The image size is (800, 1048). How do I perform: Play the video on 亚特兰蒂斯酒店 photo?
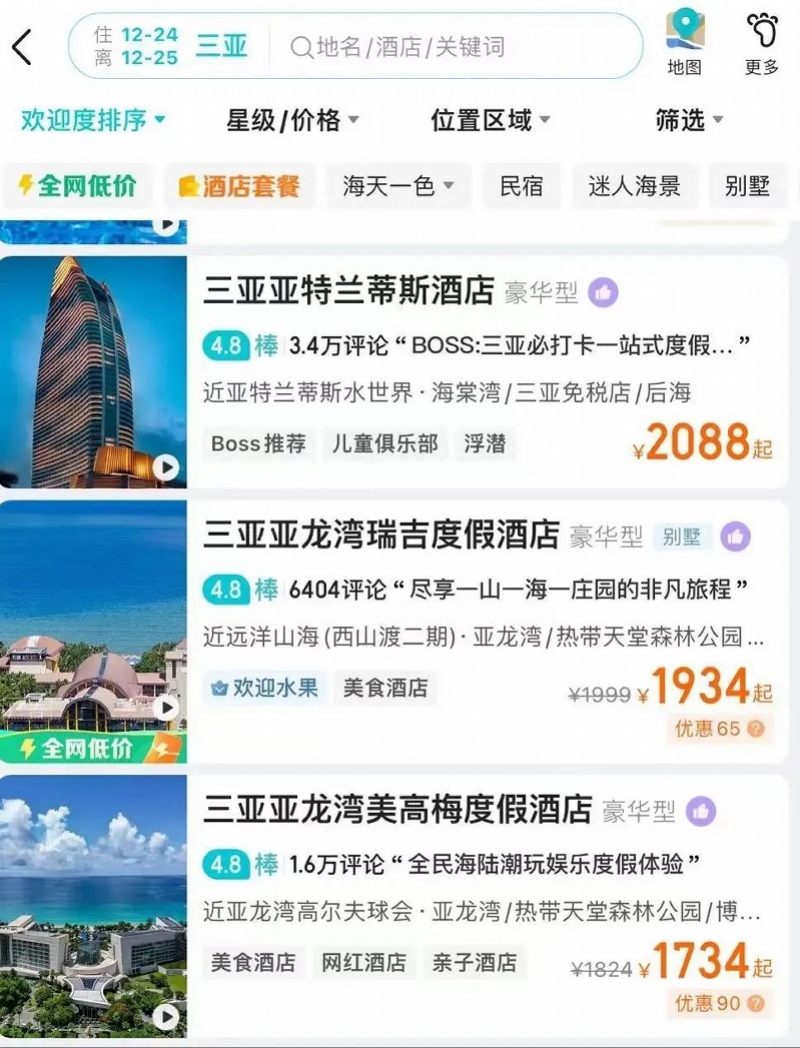(x=166, y=467)
